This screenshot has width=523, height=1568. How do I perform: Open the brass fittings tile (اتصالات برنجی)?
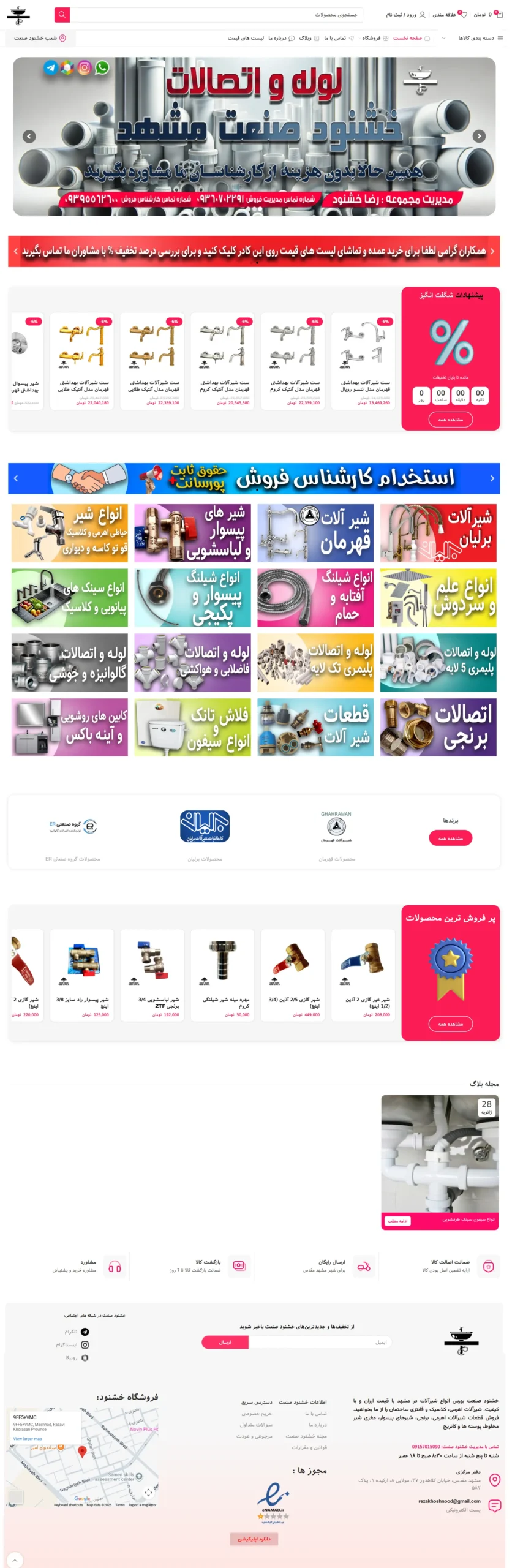(438, 727)
